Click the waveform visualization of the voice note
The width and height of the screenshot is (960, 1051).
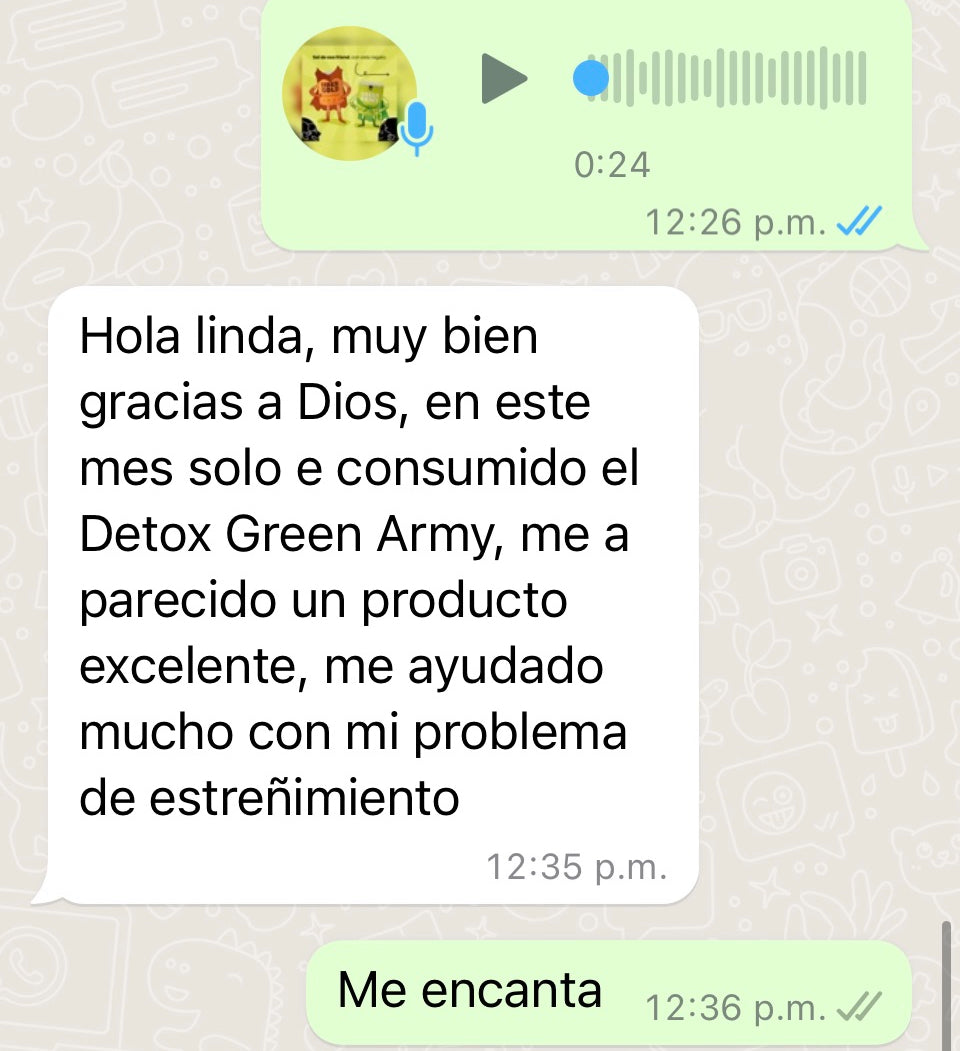point(720,78)
